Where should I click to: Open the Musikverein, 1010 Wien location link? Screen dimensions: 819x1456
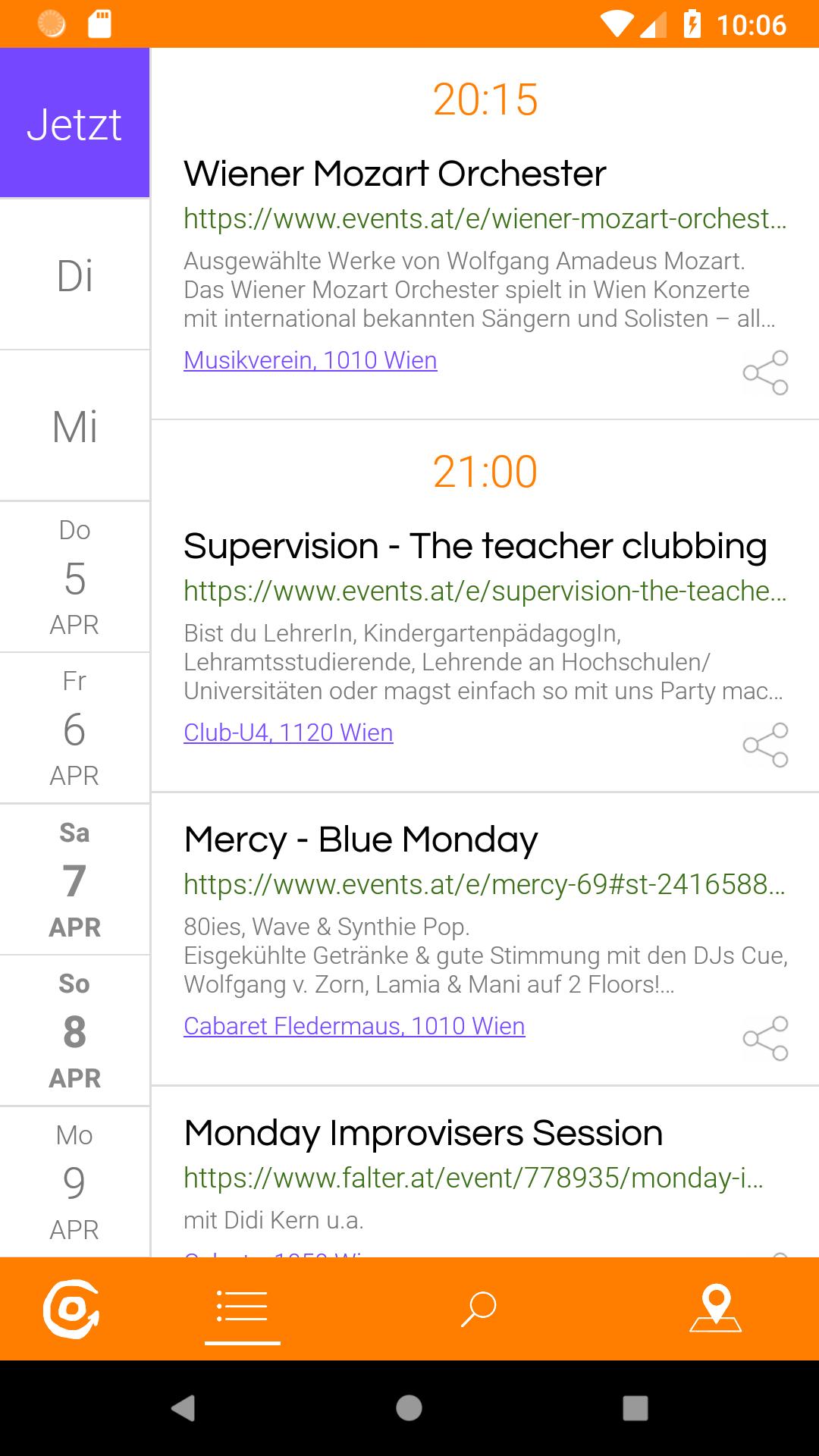[310, 360]
